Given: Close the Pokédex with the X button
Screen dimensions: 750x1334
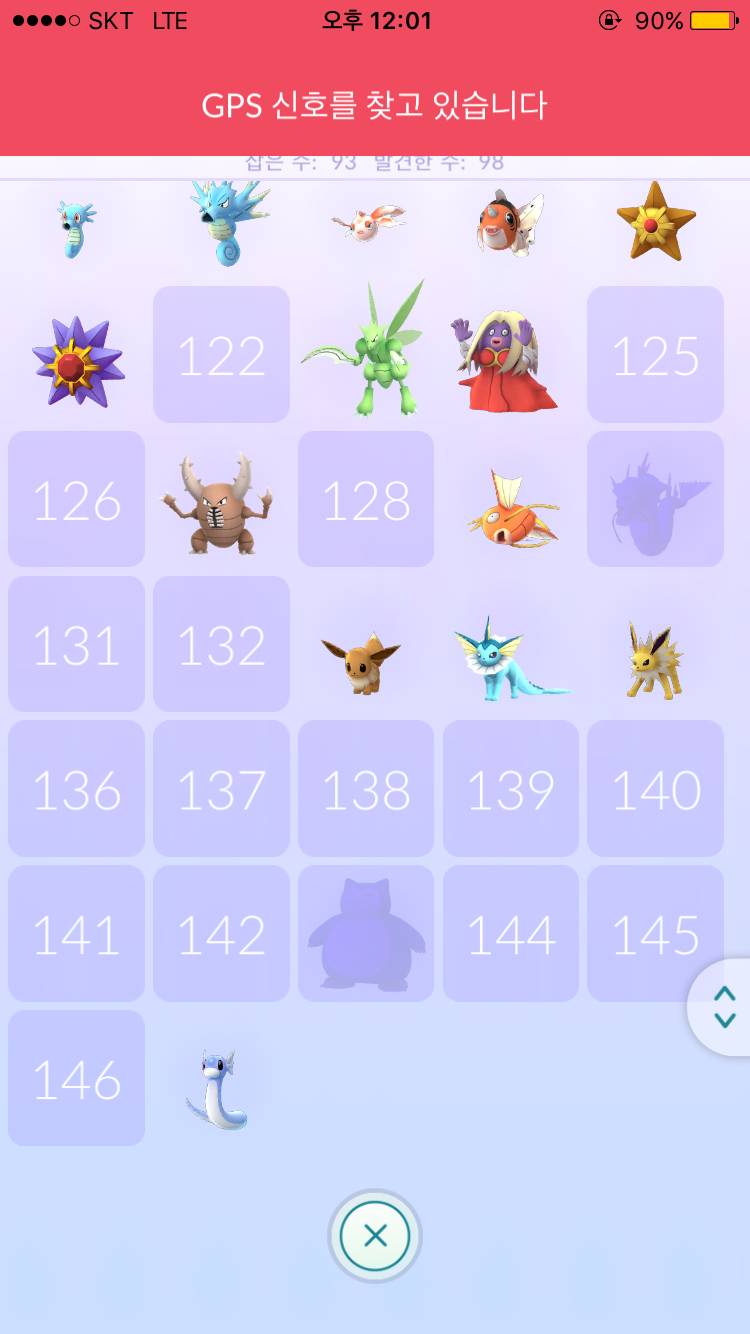Looking at the screenshot, I should (375, 1236).
